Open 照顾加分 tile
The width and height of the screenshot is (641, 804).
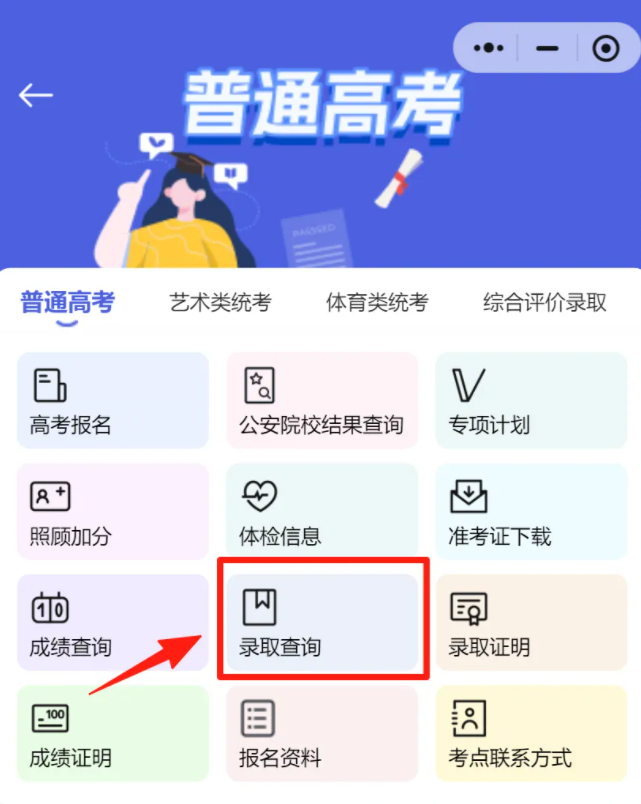click(113, 512)
